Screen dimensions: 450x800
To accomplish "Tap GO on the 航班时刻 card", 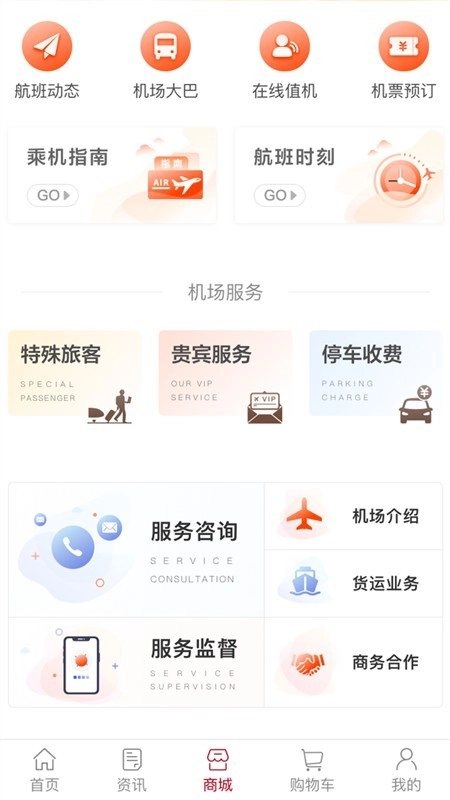I will (280, 195).
